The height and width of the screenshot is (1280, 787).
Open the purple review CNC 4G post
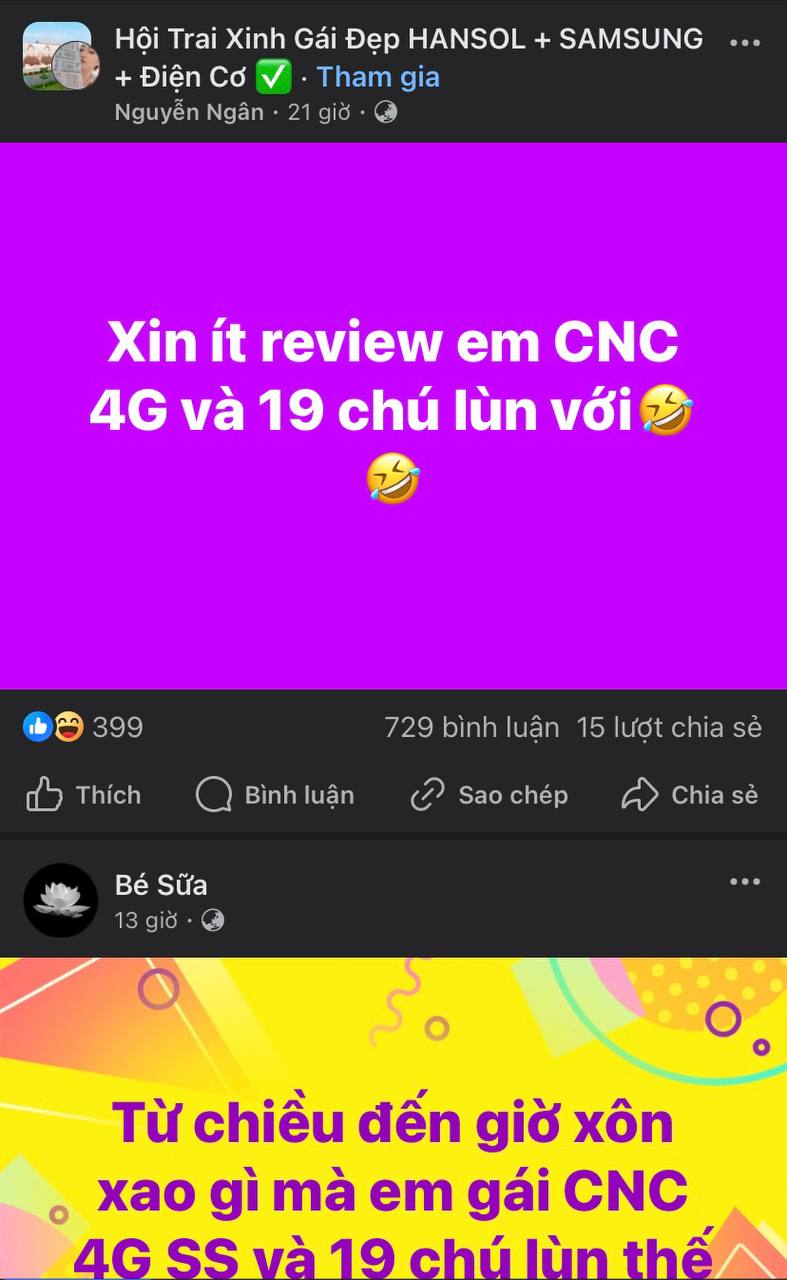(393, 416)
